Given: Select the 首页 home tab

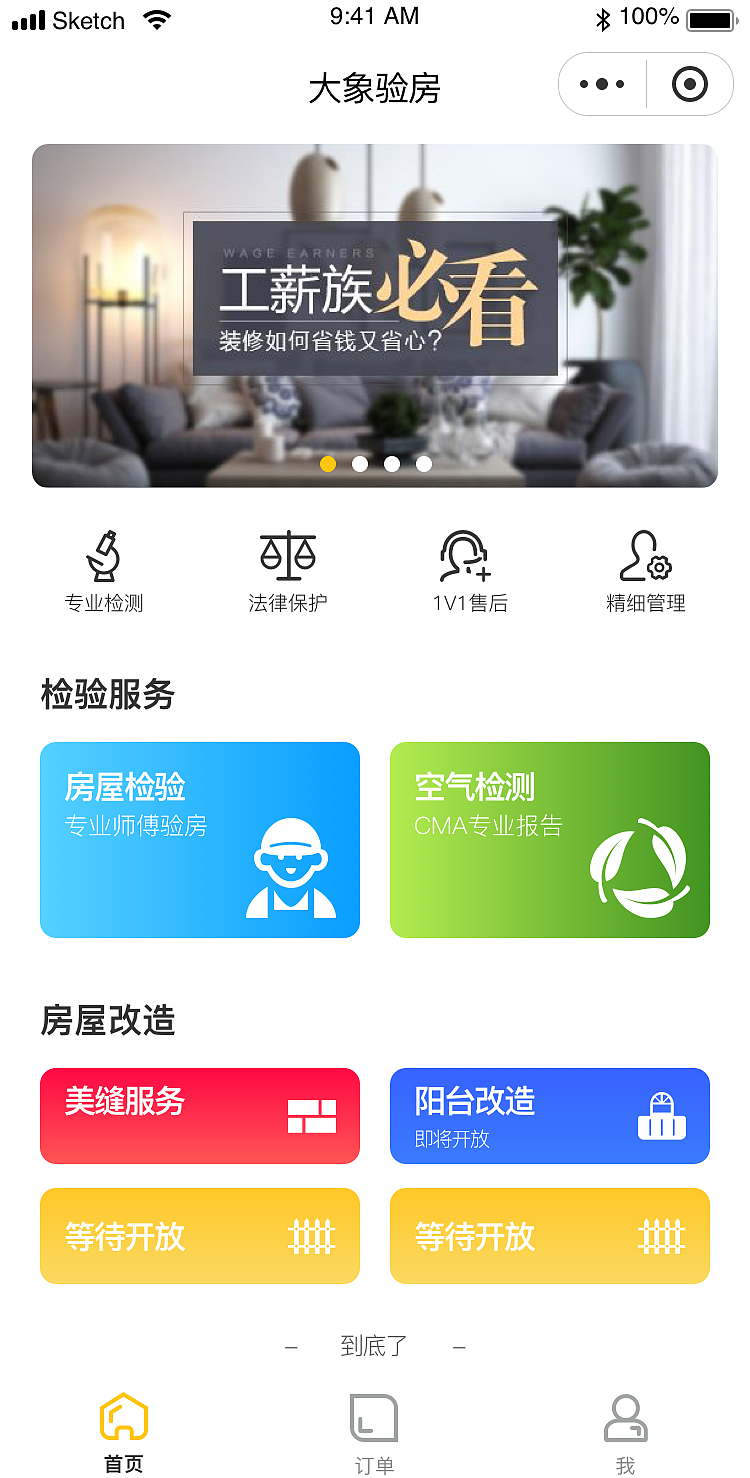Looking at the screenshot, I should 123,1428.
